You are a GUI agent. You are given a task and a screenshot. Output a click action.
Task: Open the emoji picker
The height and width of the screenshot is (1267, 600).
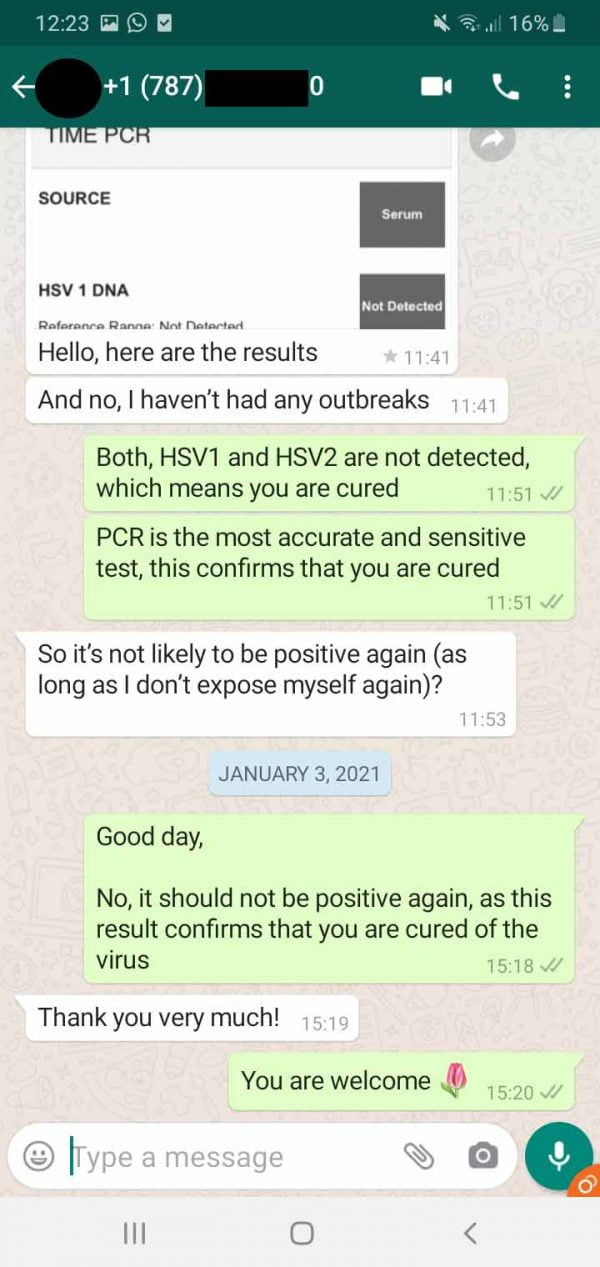pyautogui.click(x=38, y=1156)
